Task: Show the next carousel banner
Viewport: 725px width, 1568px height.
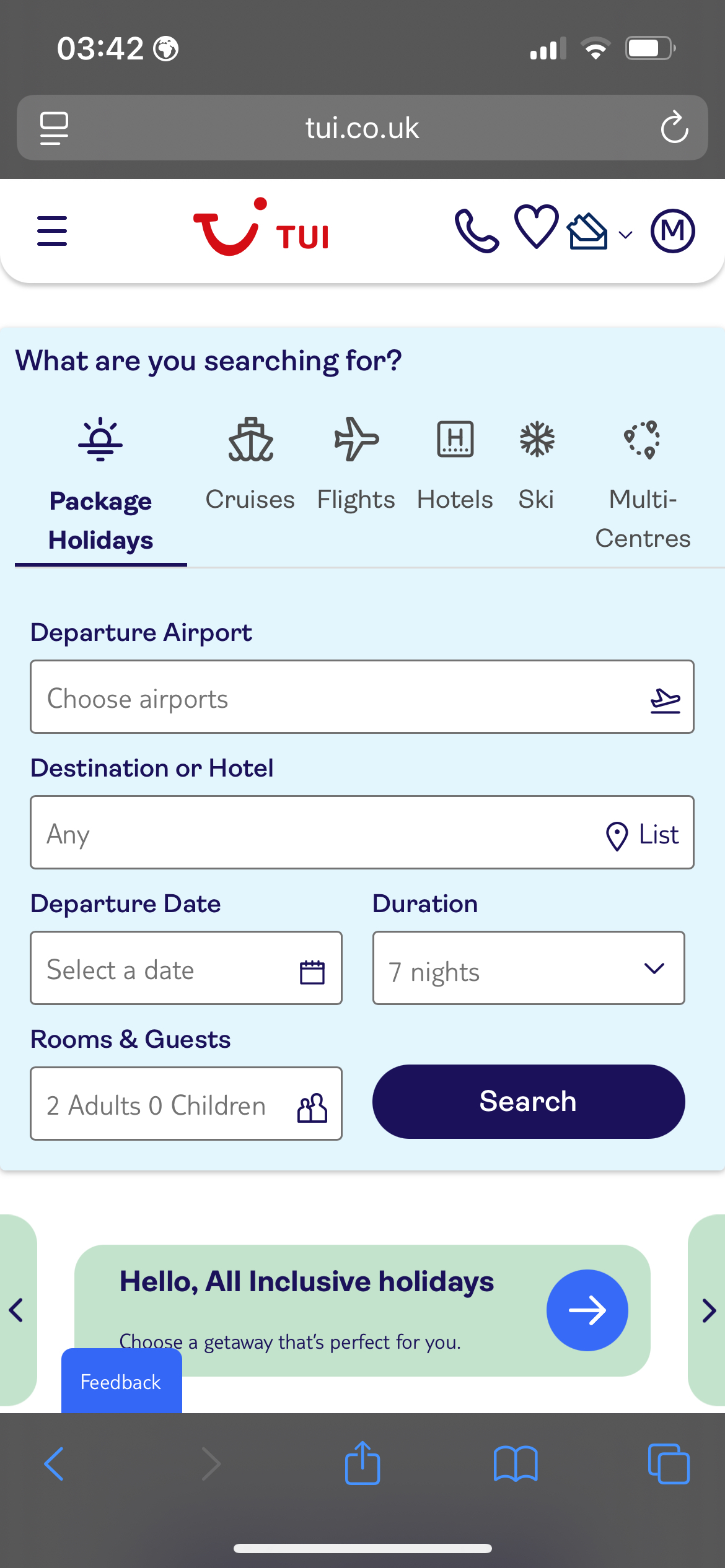Action: coord(709,1310)
